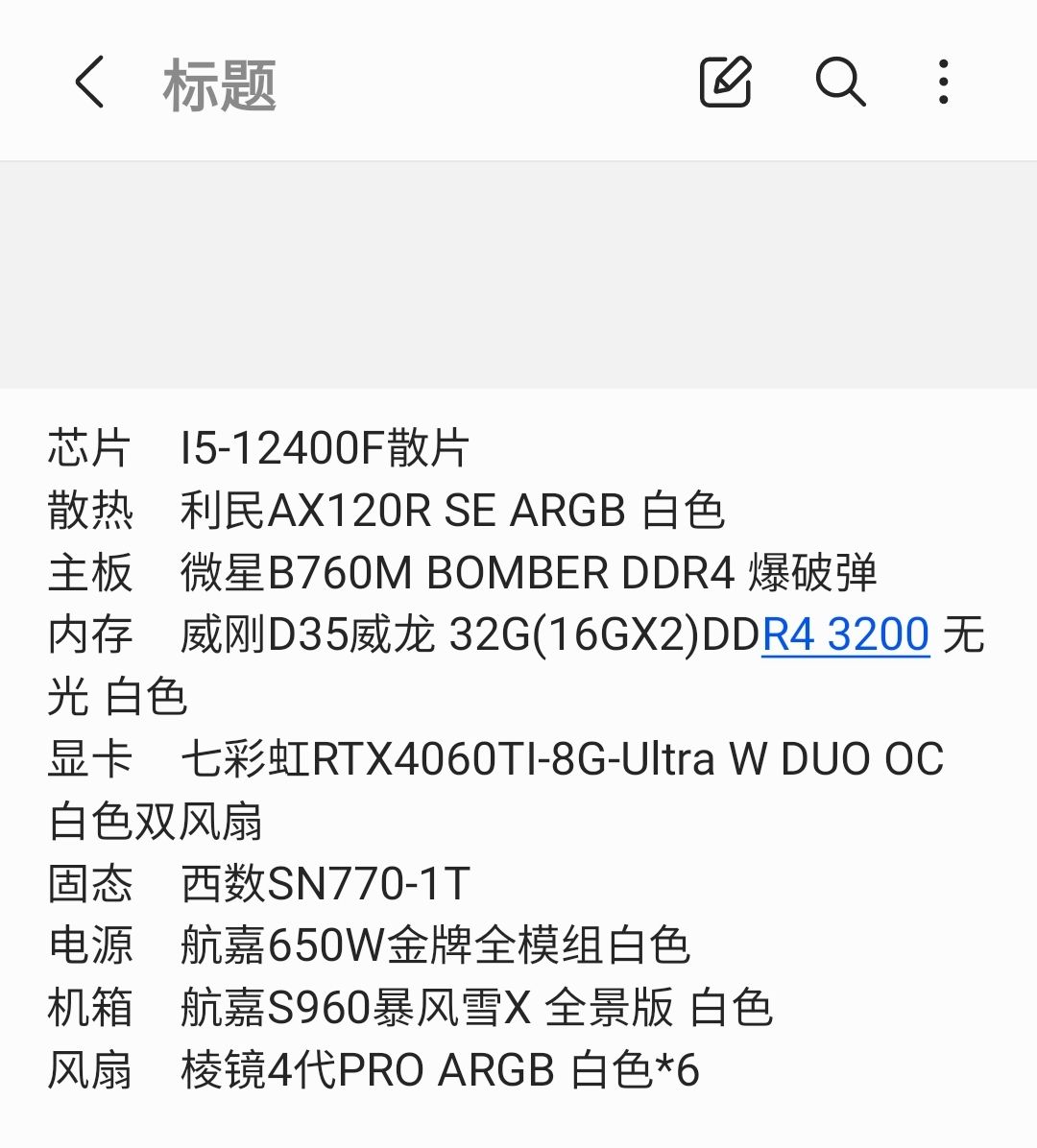Tap the search icon to find text
1037x1148 pixels.
click(840, 82)
